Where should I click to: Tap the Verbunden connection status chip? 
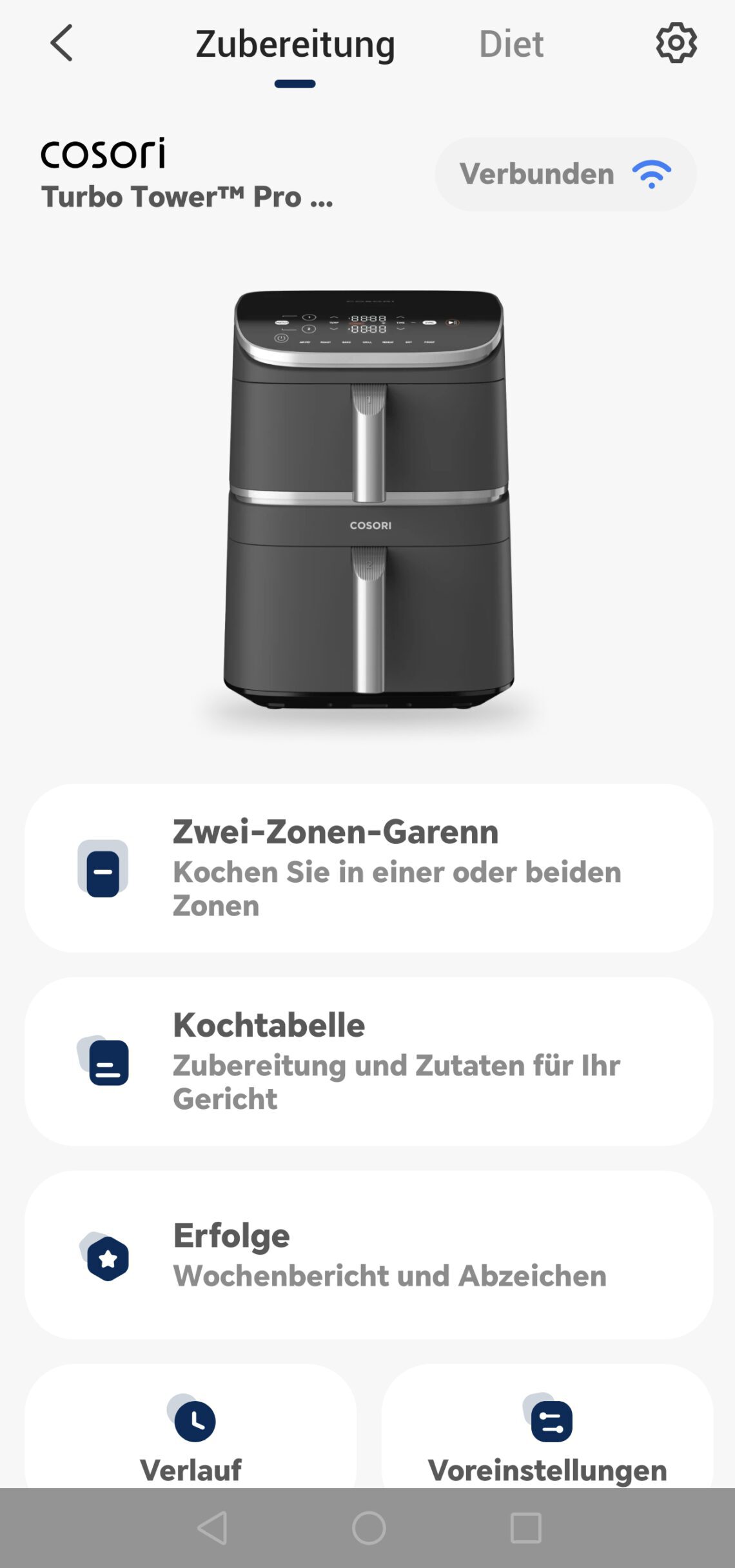pos(565,174)
